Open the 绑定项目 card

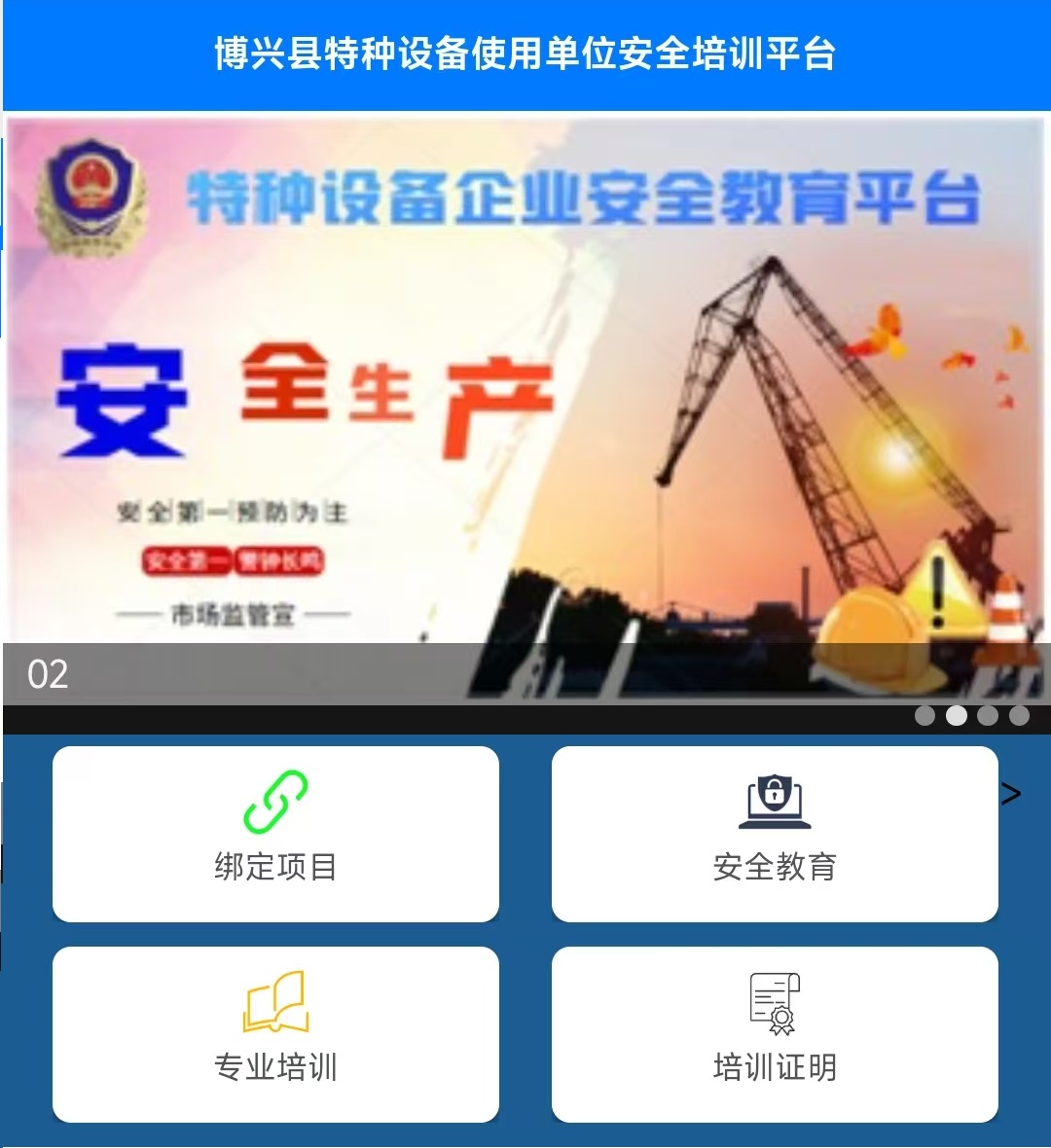point(275,834)
